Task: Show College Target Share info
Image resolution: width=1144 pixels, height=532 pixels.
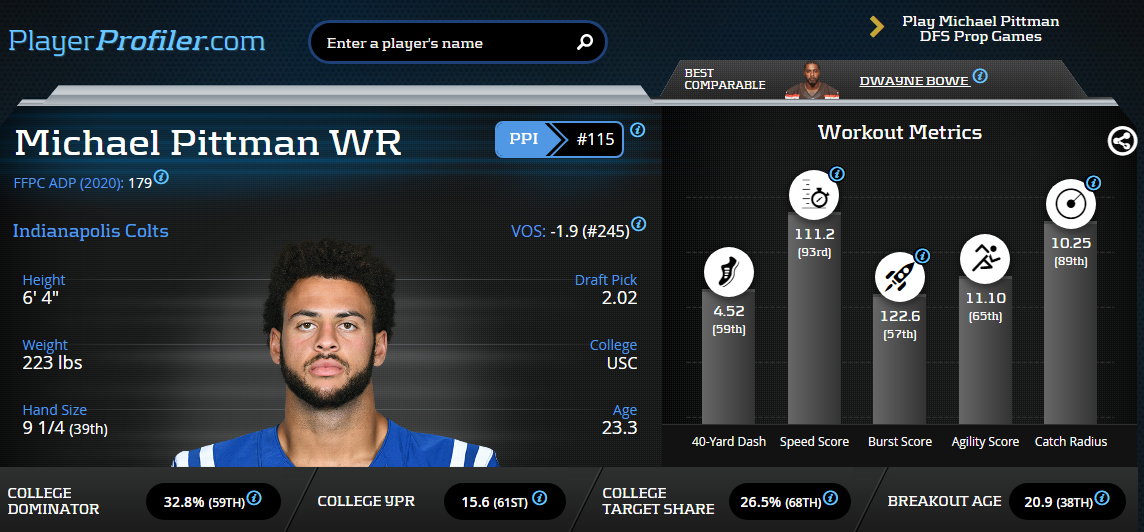Action: [832, 497]
